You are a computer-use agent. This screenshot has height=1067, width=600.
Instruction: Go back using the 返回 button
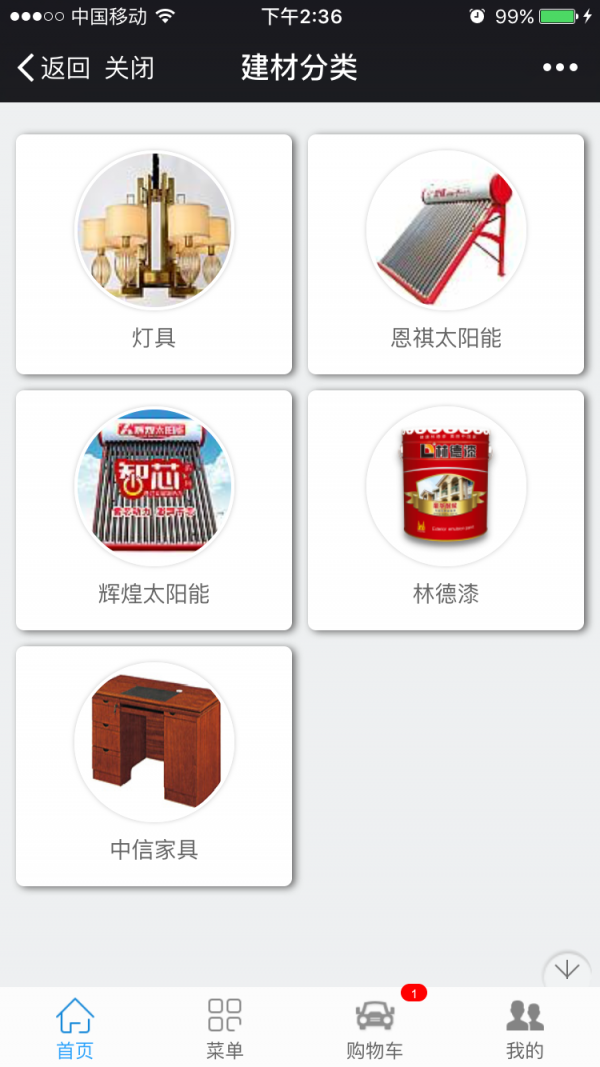[x=54, y=68]
